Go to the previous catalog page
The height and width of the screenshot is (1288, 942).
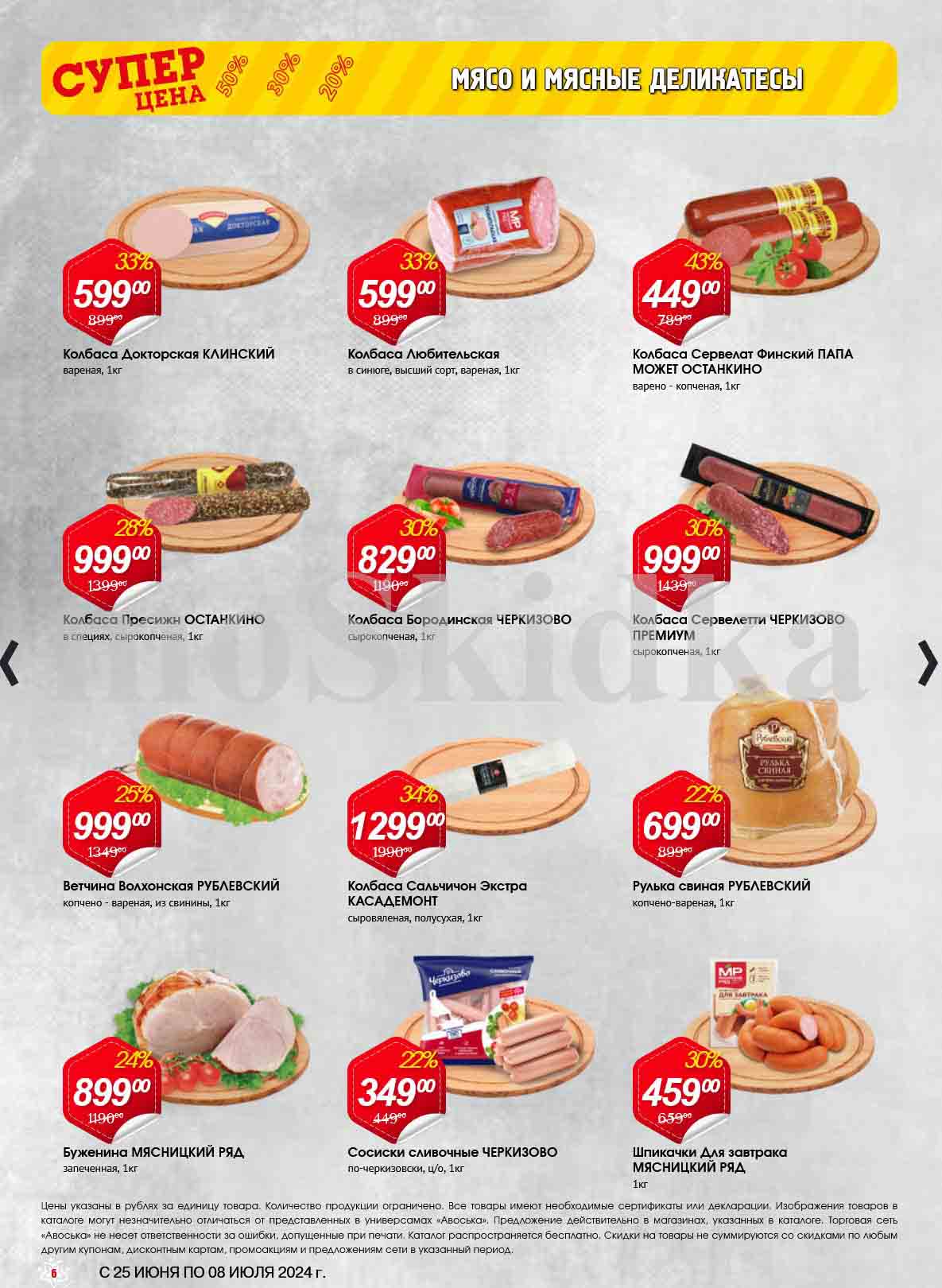coord(10,662)
